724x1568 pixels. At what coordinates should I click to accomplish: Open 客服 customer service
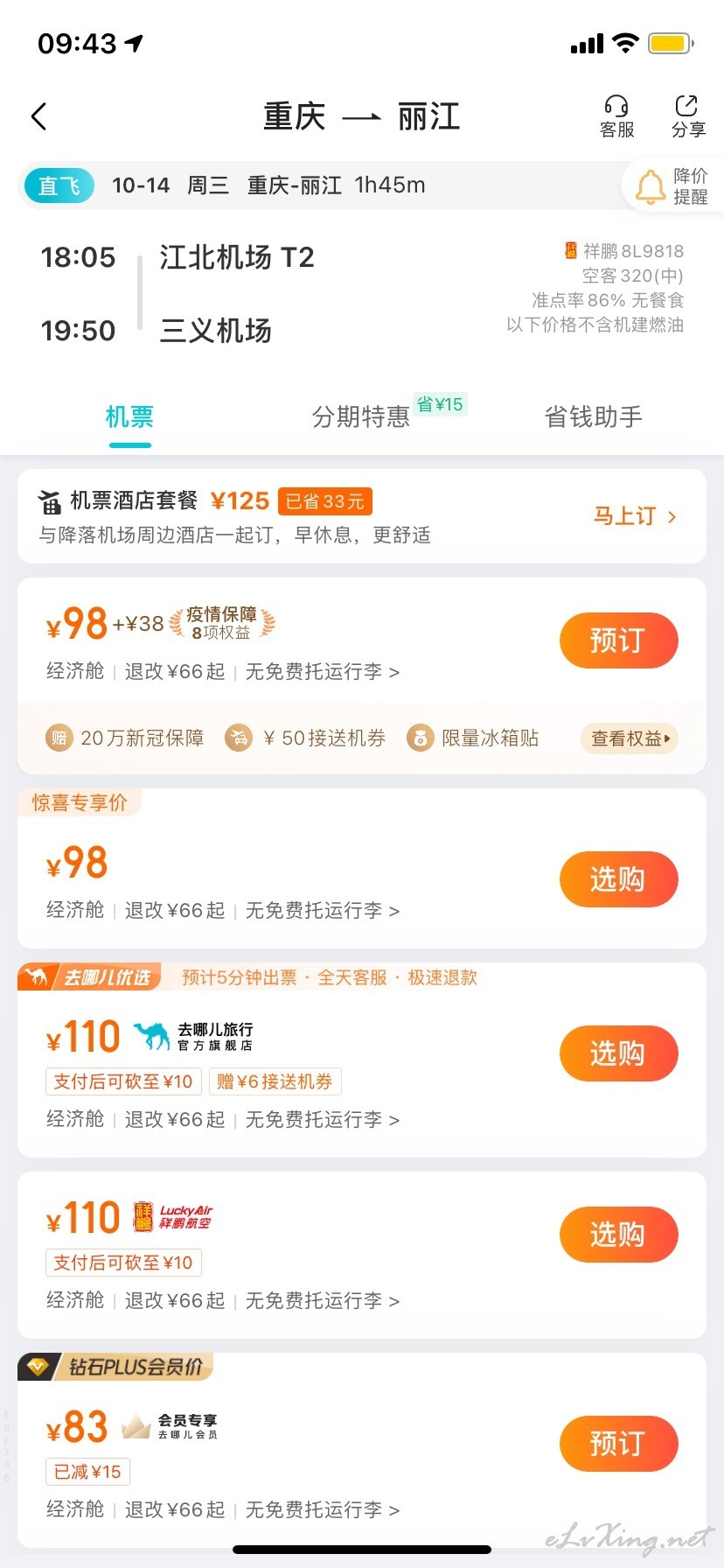coord(616,116)
